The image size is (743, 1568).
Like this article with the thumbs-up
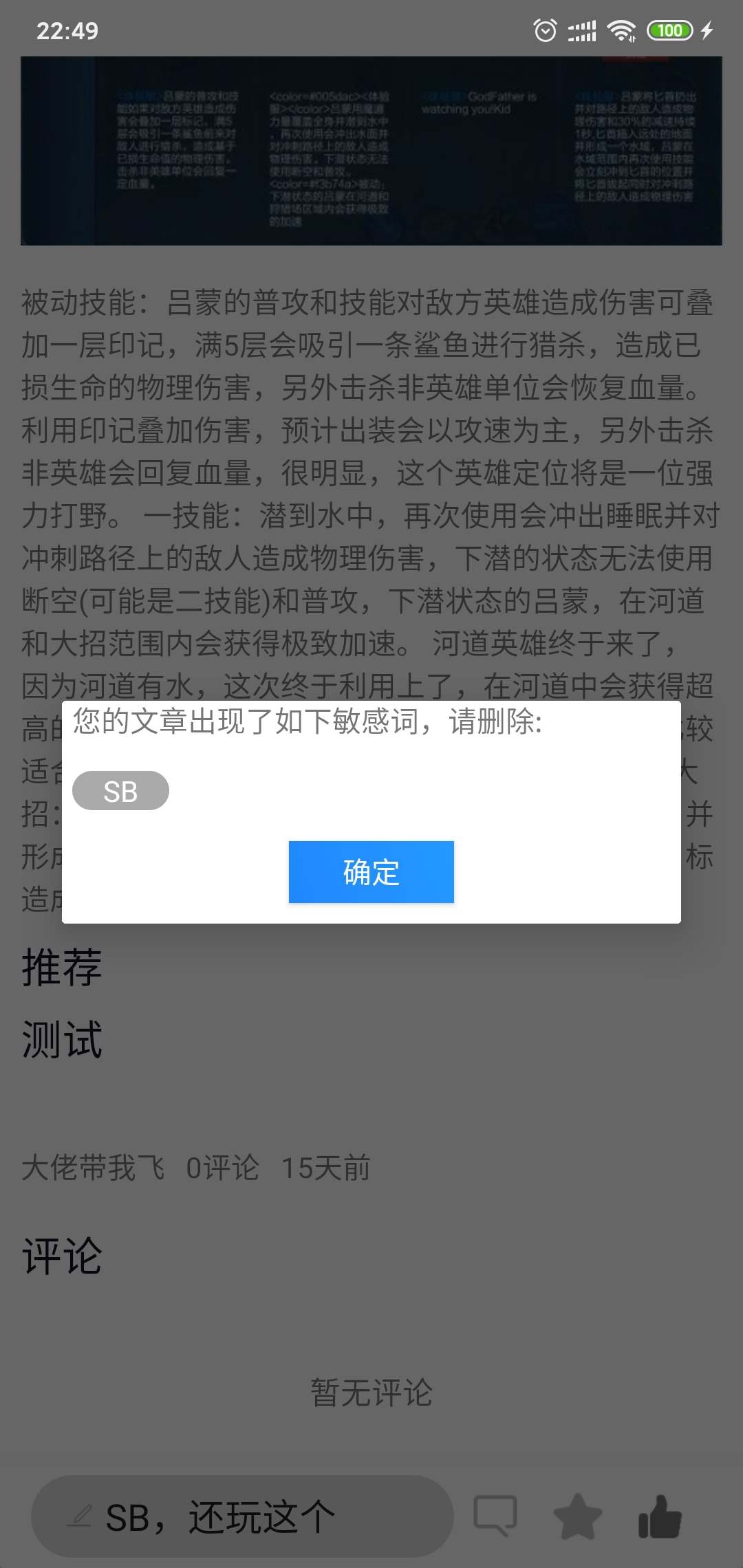[660, 1516]
